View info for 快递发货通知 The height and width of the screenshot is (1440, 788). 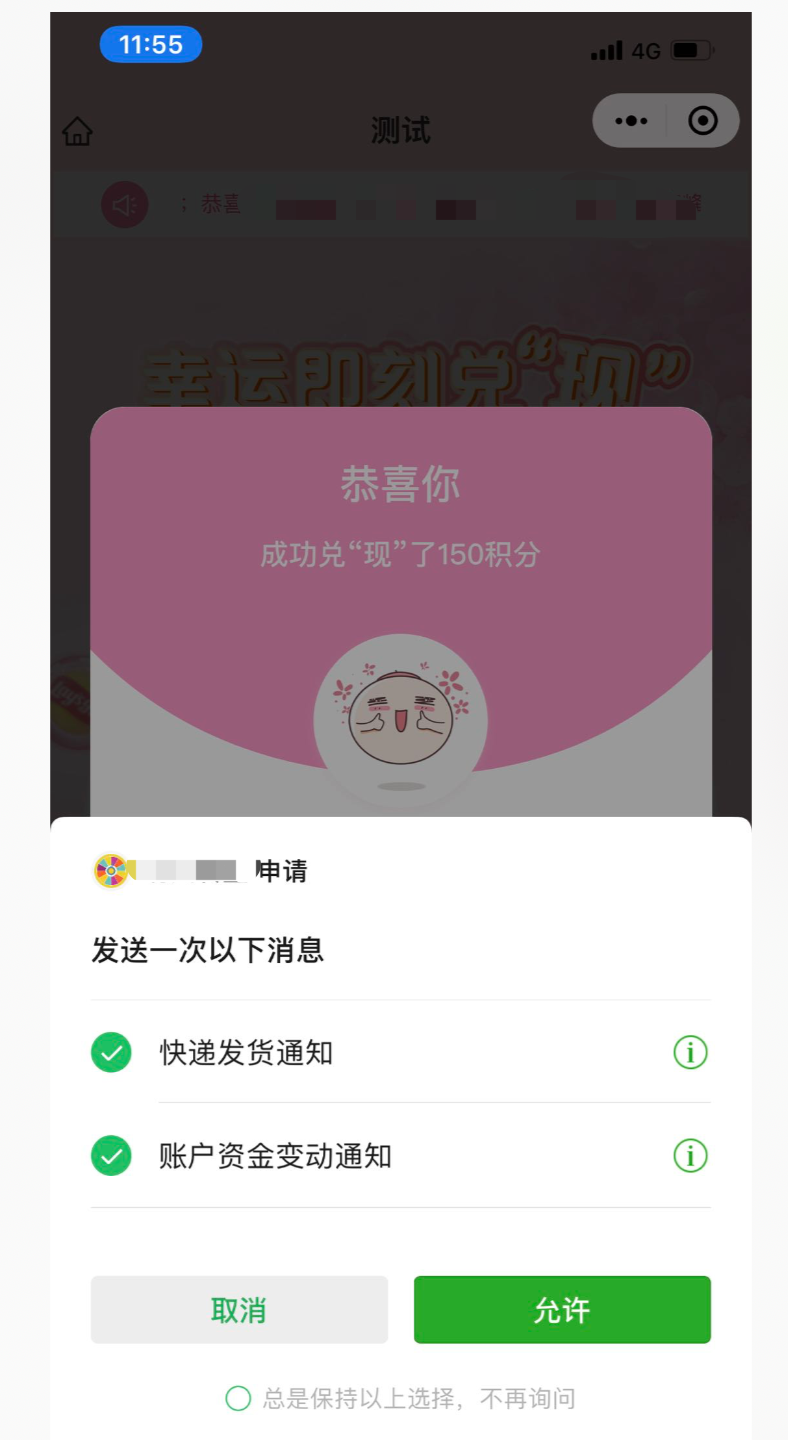click(x=690, y=1052)
